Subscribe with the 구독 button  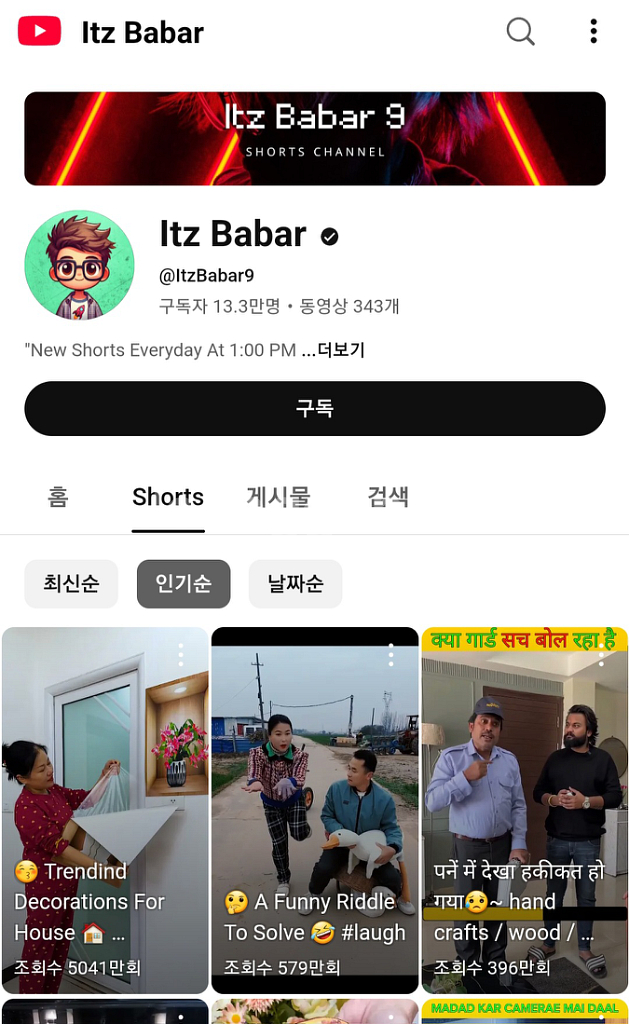coord(315,409)
